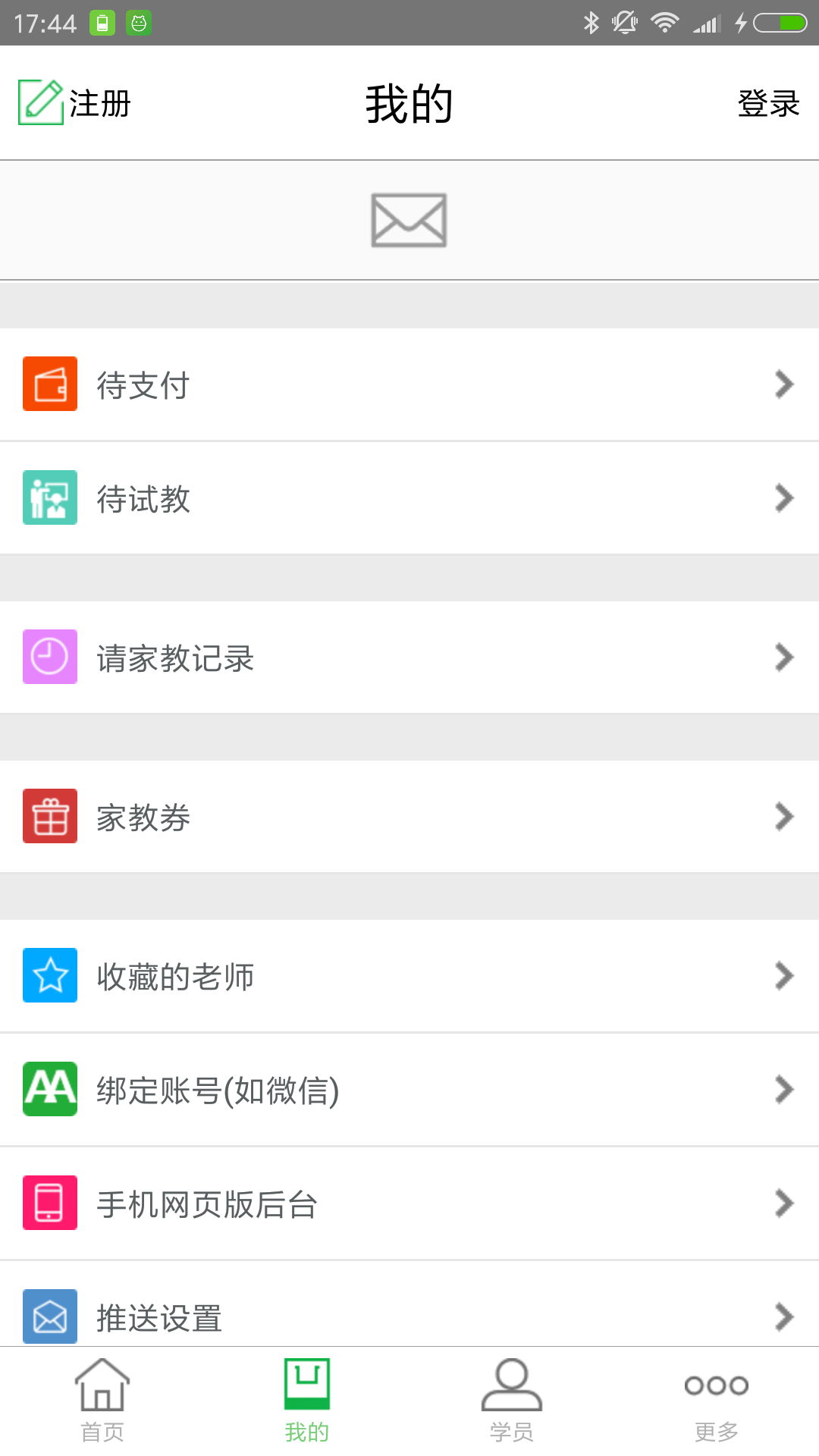Switch to the 学员 students tab
Viewport: 819px width, 1456px height.
[x=512, y=1401]
